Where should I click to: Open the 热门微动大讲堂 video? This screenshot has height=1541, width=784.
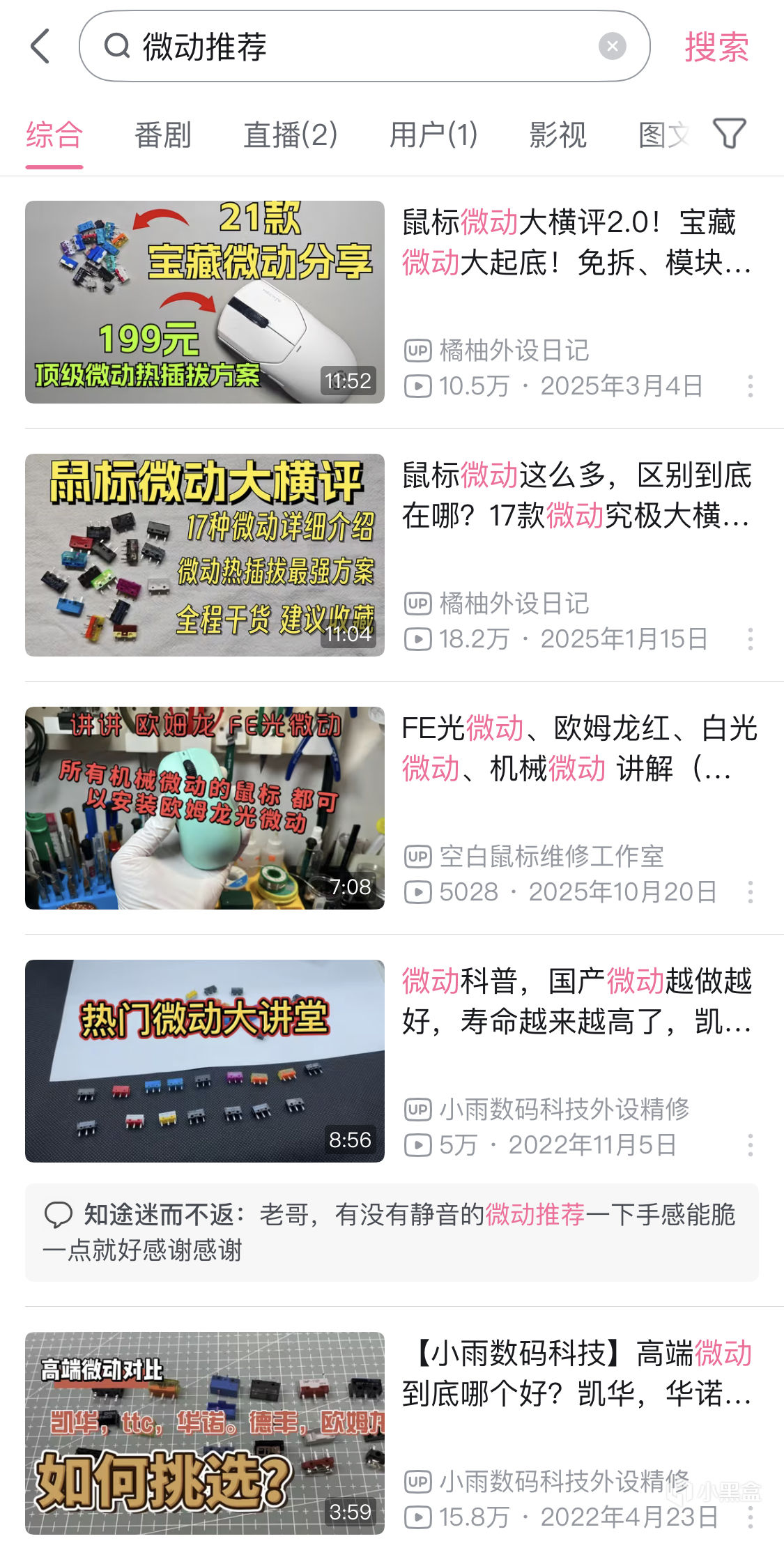(x=204, y=1061)
